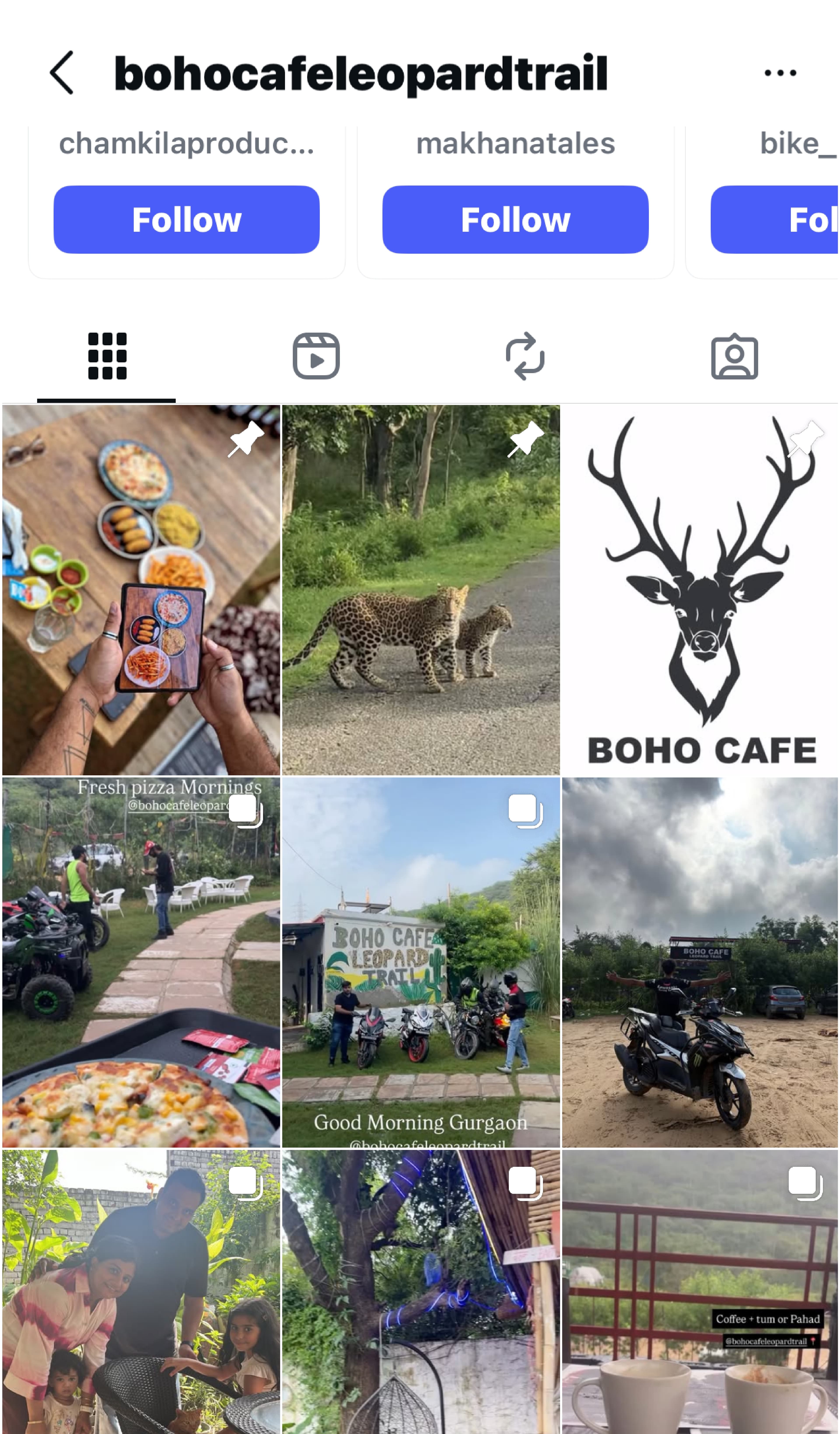Open the family photo post

(141, 1292)
